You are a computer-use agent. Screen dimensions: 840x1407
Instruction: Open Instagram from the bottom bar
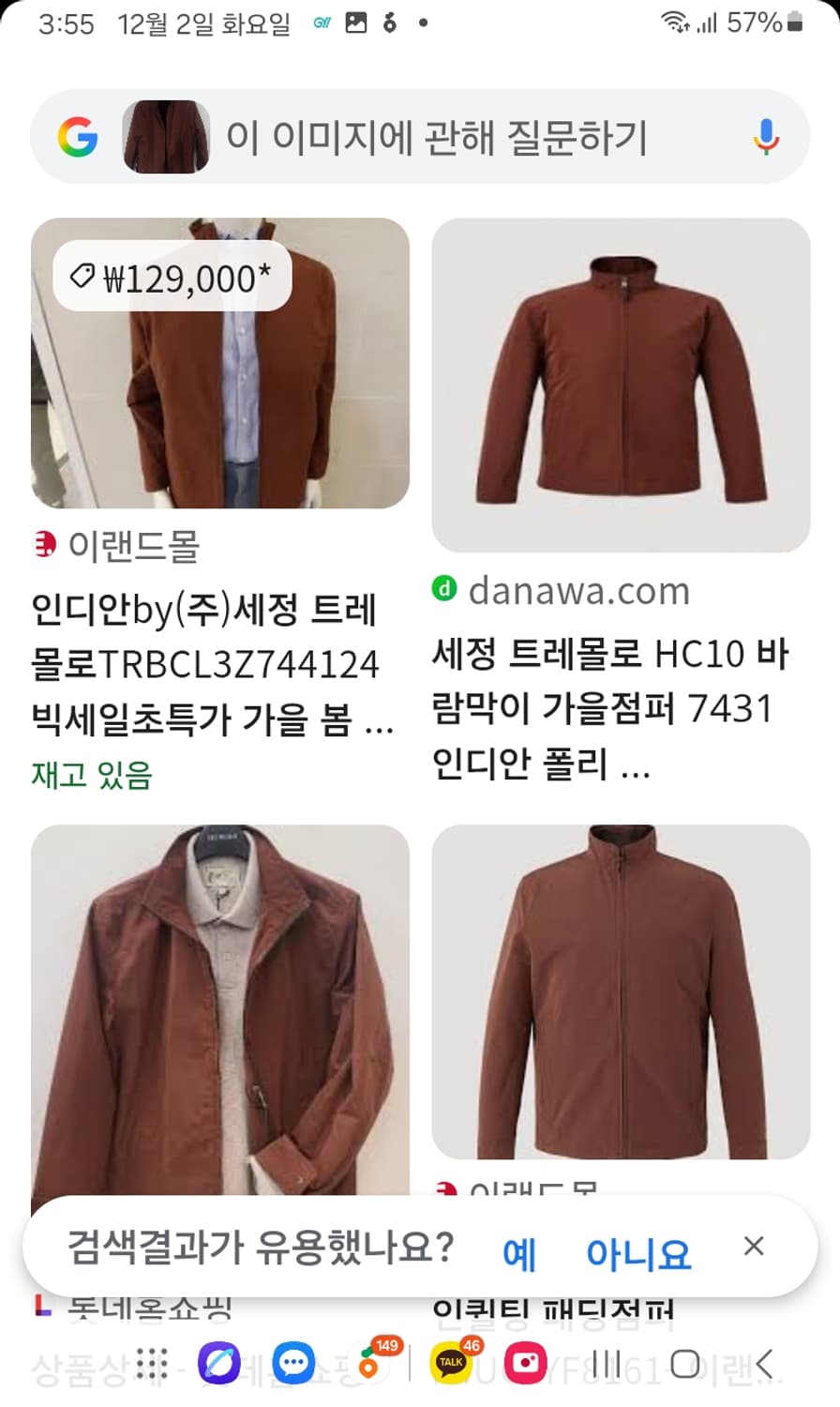pyautogui.click(x=528, y=1366)
